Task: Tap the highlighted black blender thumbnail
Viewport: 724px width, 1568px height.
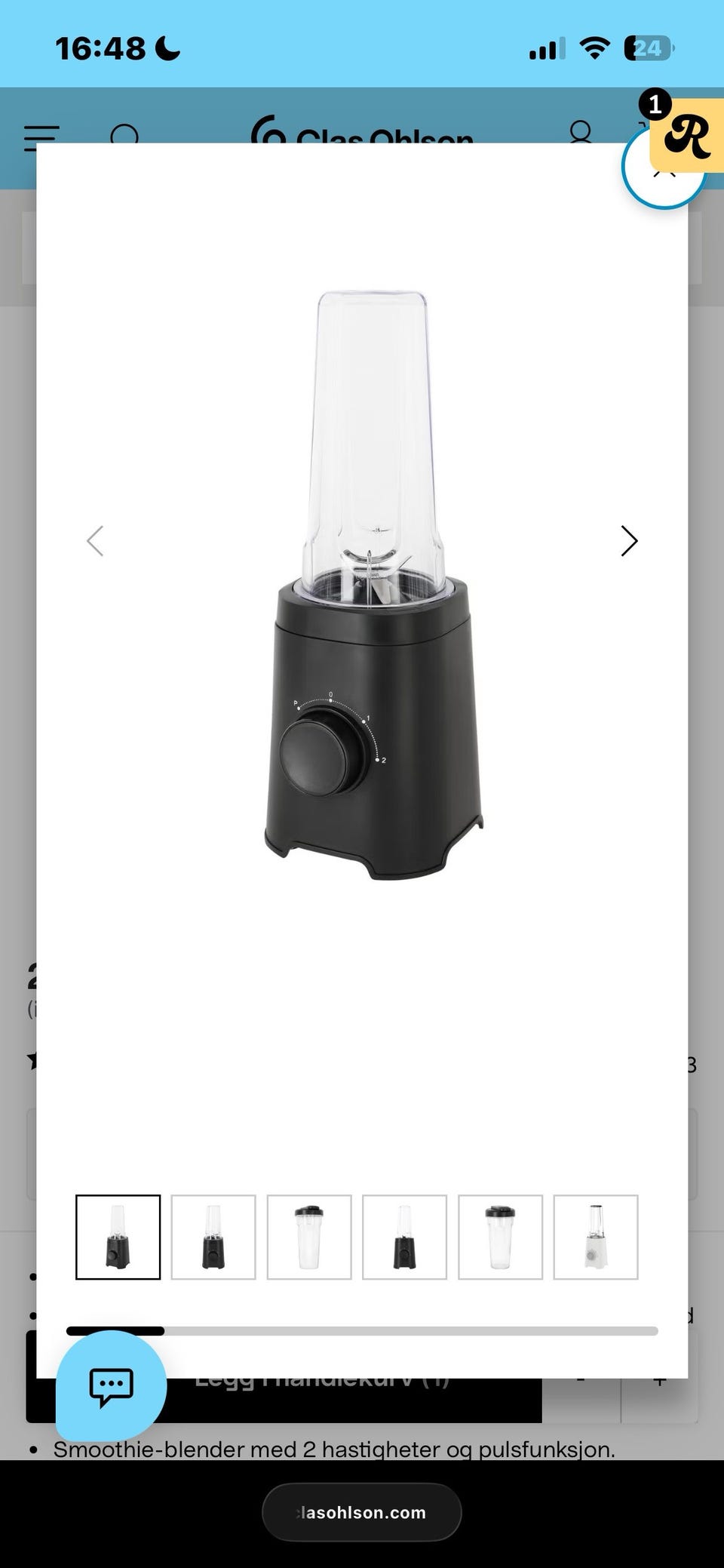Action: [x=118, y=1237]
